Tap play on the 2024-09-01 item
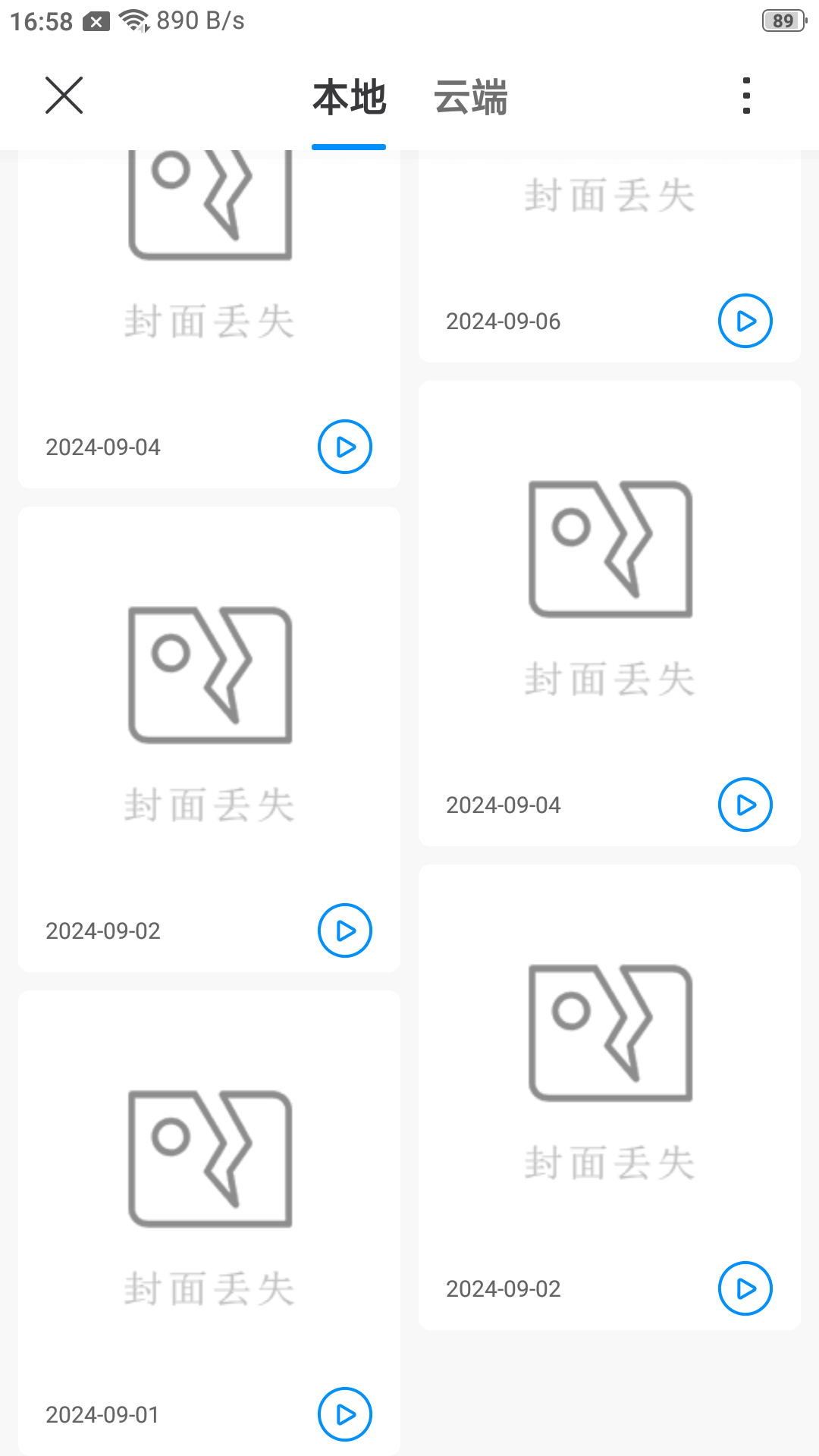 click(x=344, y=1414)
